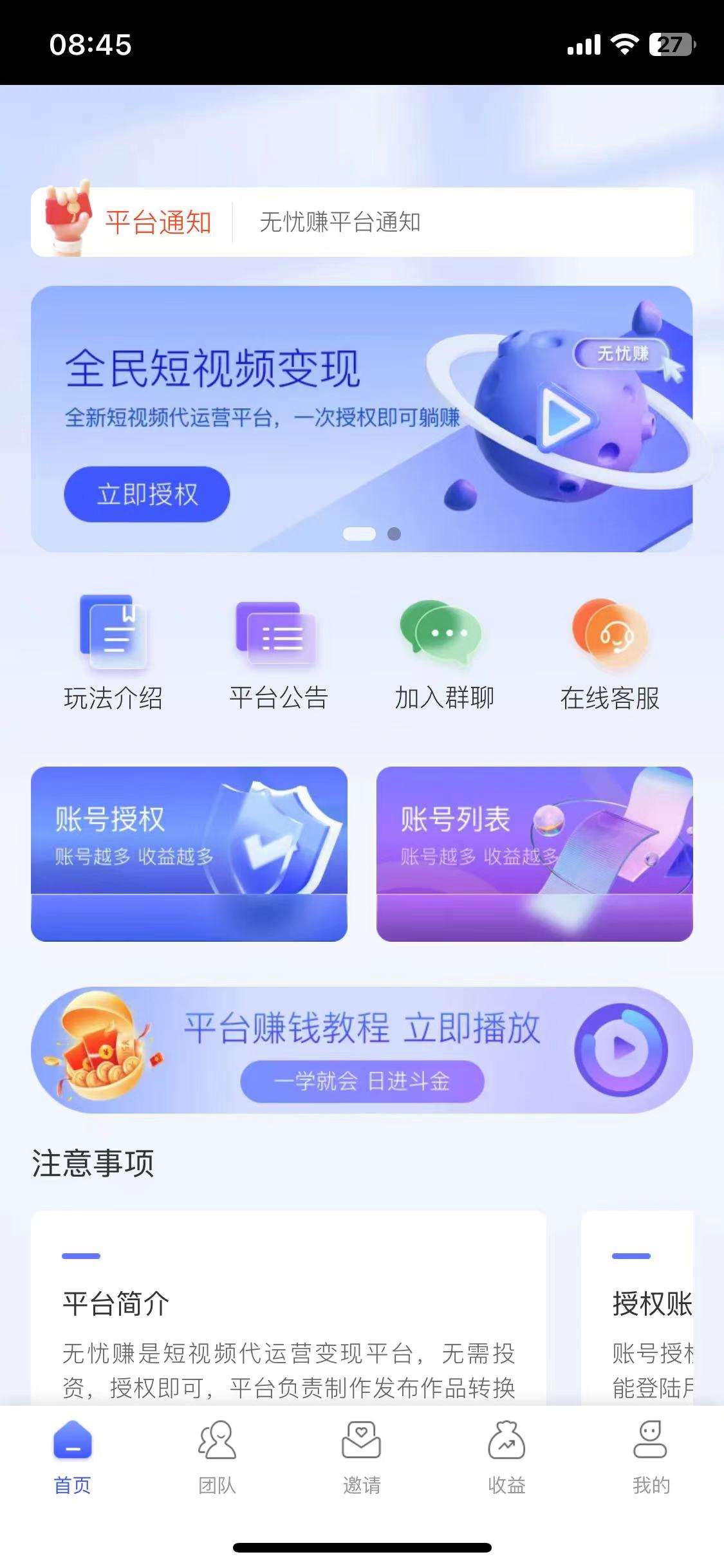Screen dimensions: 724x1568
Task: Open the 平台简介 card
Action: click(288, 1308)
